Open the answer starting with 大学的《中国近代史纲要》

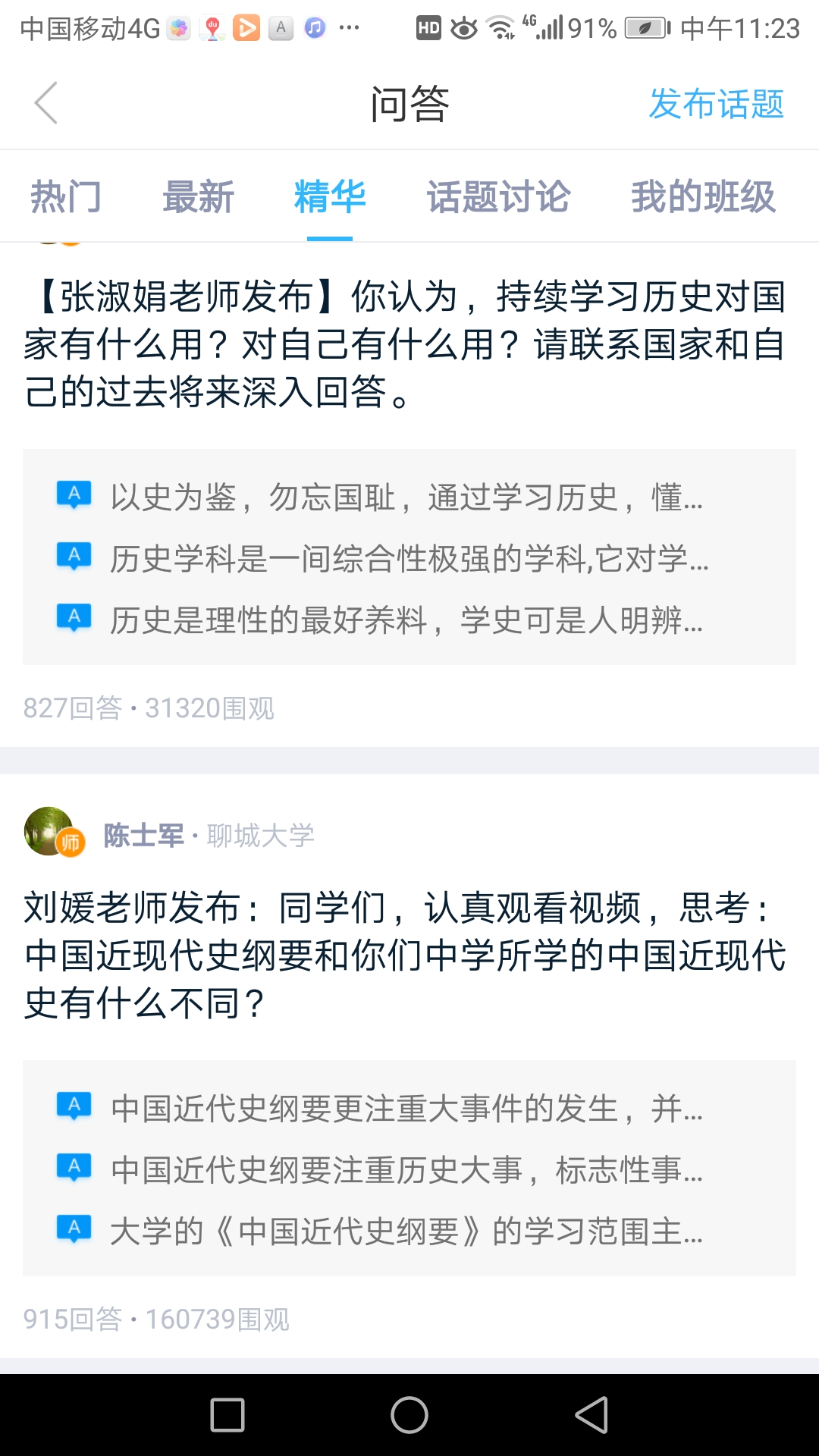406,1232
